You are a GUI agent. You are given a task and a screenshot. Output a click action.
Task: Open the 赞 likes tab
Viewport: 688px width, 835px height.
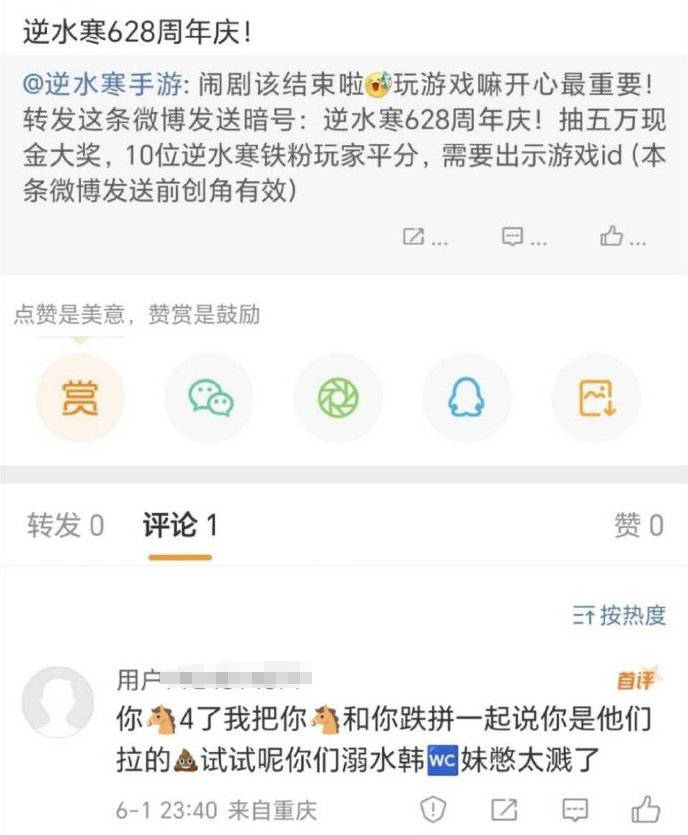pyautogui.click(x=638, y=525)
